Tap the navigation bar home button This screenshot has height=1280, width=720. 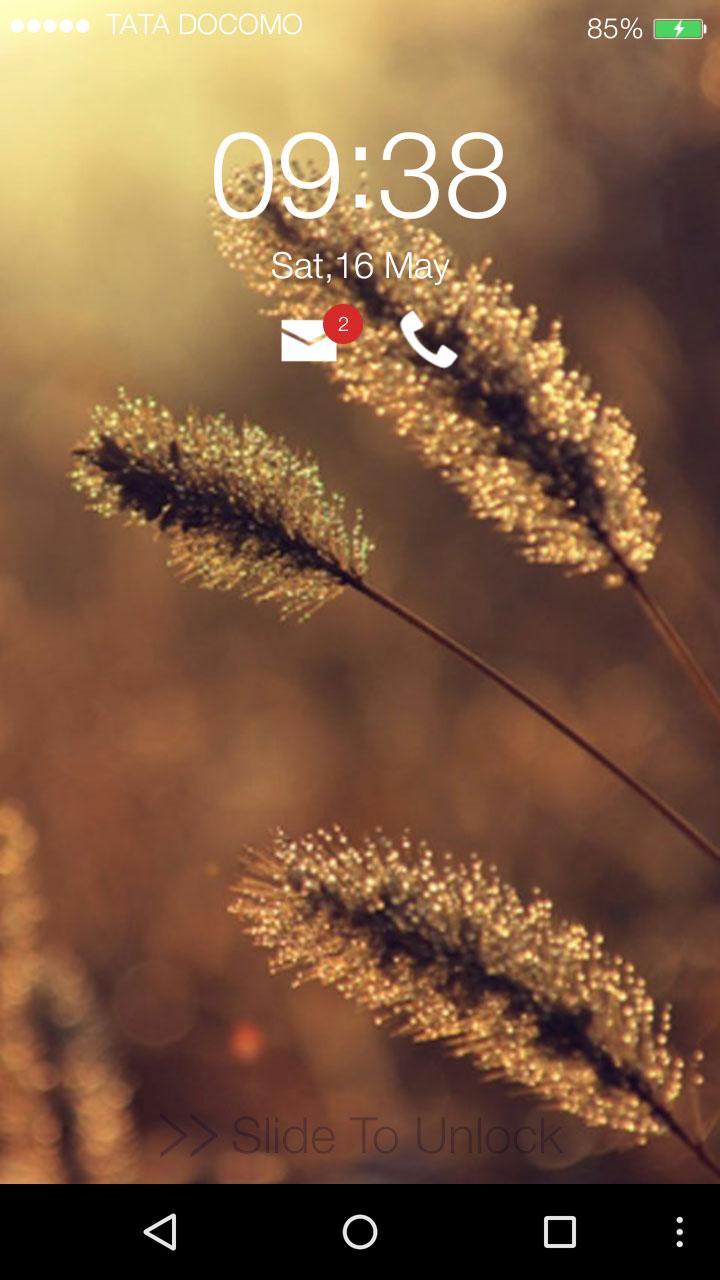[360, 1232]
